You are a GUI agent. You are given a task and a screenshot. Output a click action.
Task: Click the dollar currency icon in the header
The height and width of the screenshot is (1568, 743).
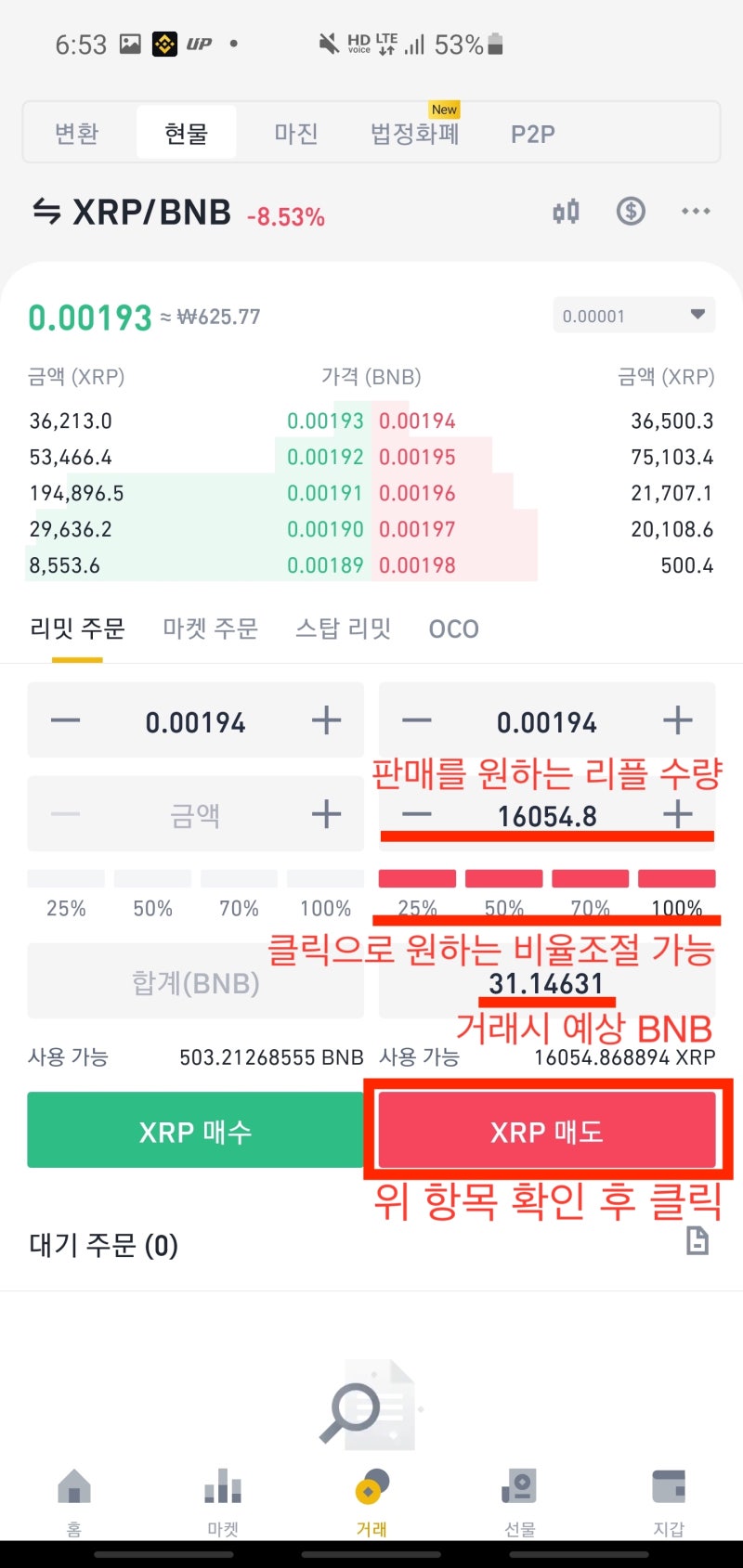631,211
